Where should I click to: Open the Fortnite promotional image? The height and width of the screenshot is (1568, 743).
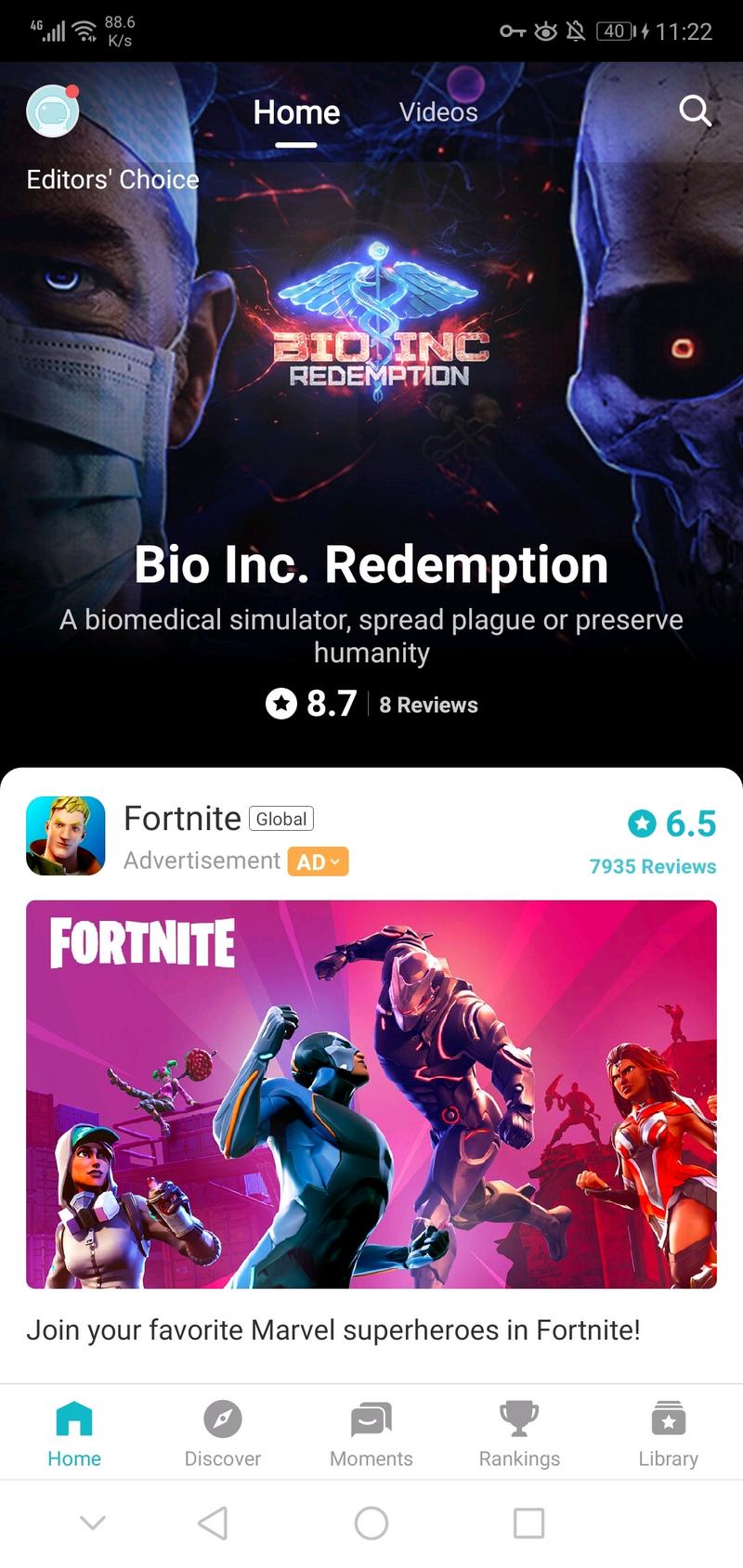click(371, 1094)
